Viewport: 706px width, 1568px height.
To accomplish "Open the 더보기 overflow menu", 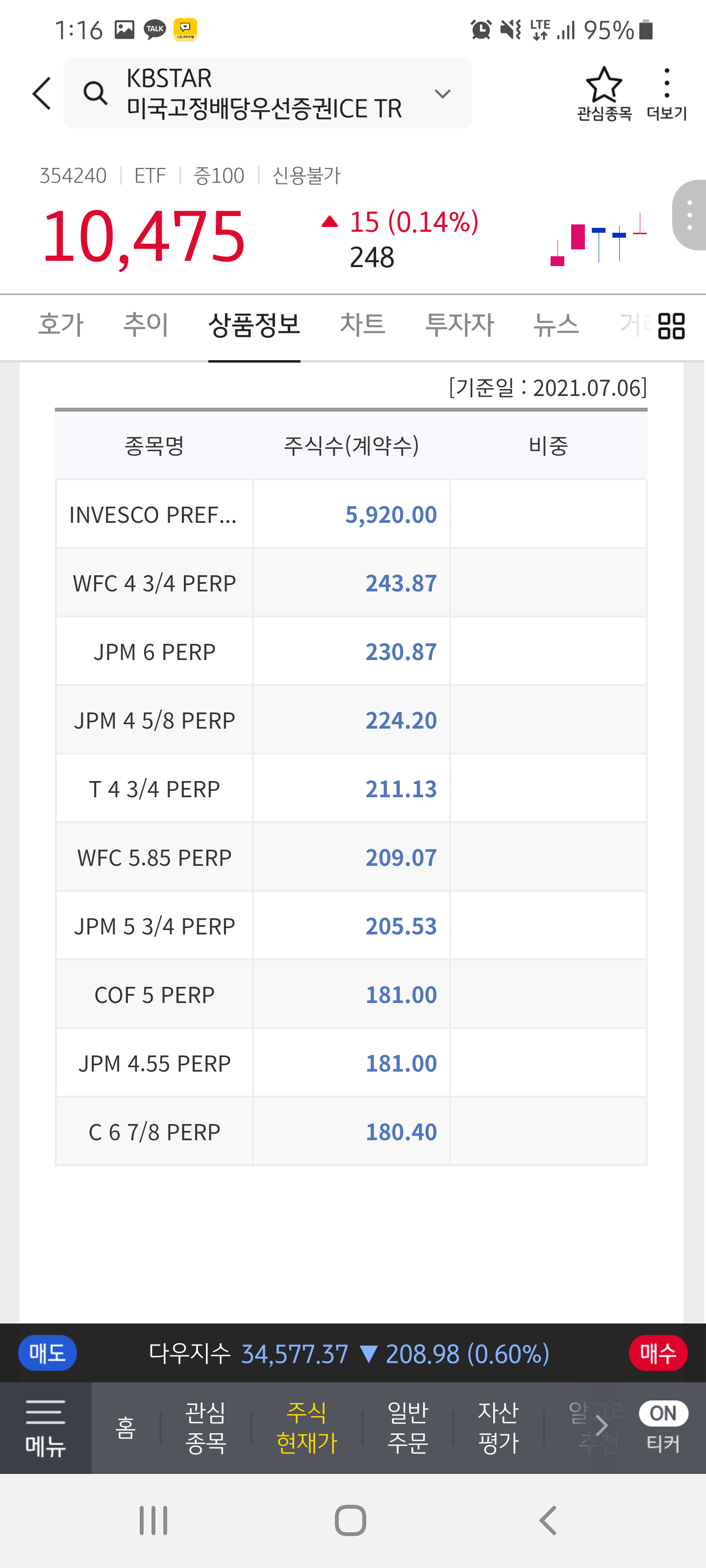I will [666, 94].
